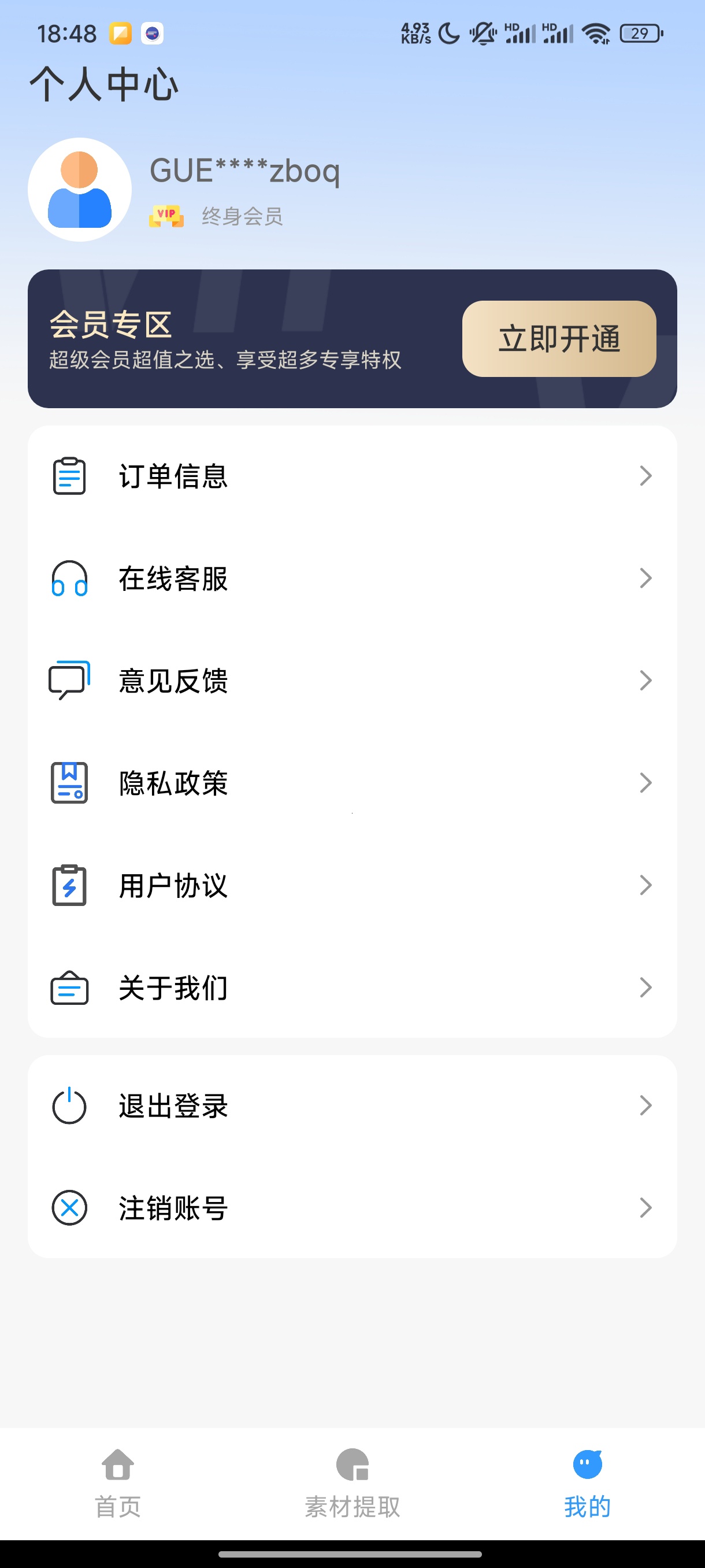Screen dimensions: 705x1568
Task: Expand 订单信息 with its chevron
Action: pos(647,476)
